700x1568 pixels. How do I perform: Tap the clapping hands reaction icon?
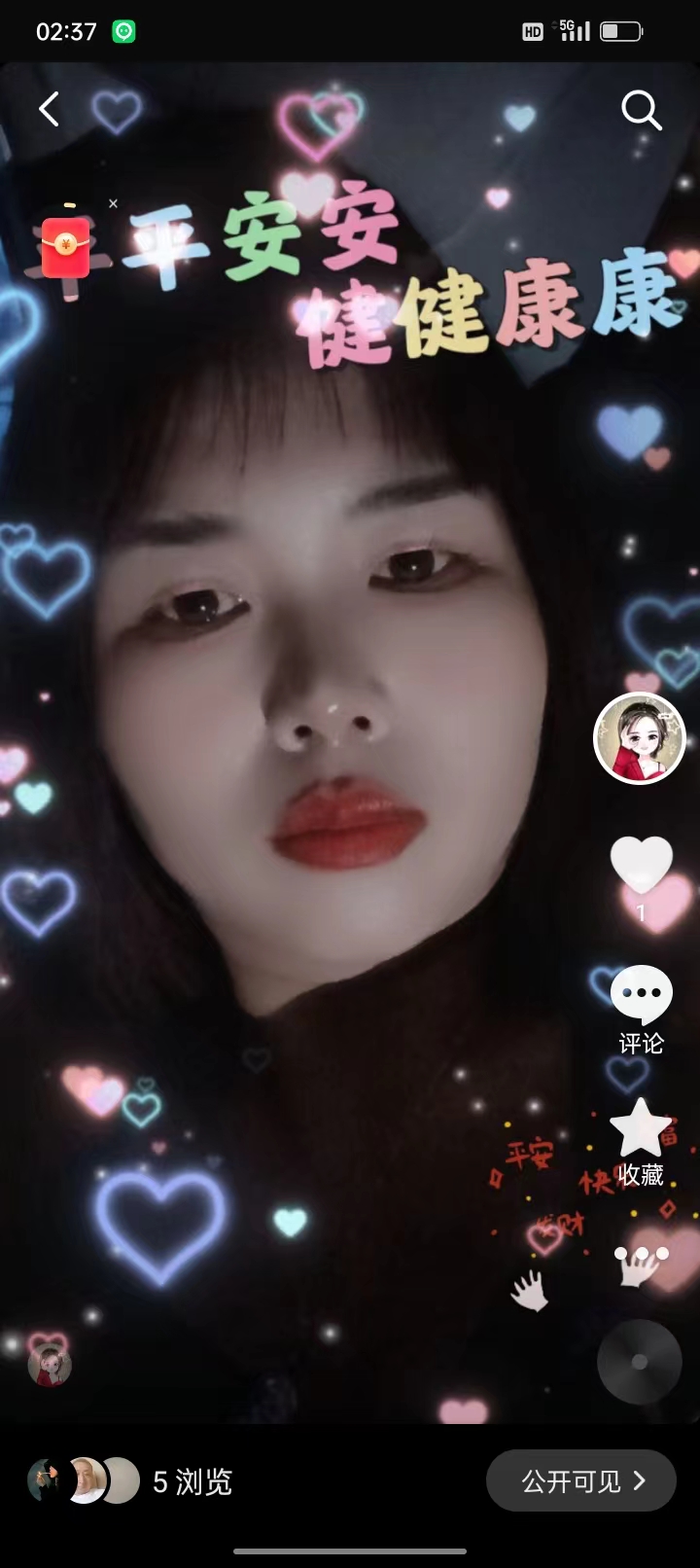point(530,1294)
